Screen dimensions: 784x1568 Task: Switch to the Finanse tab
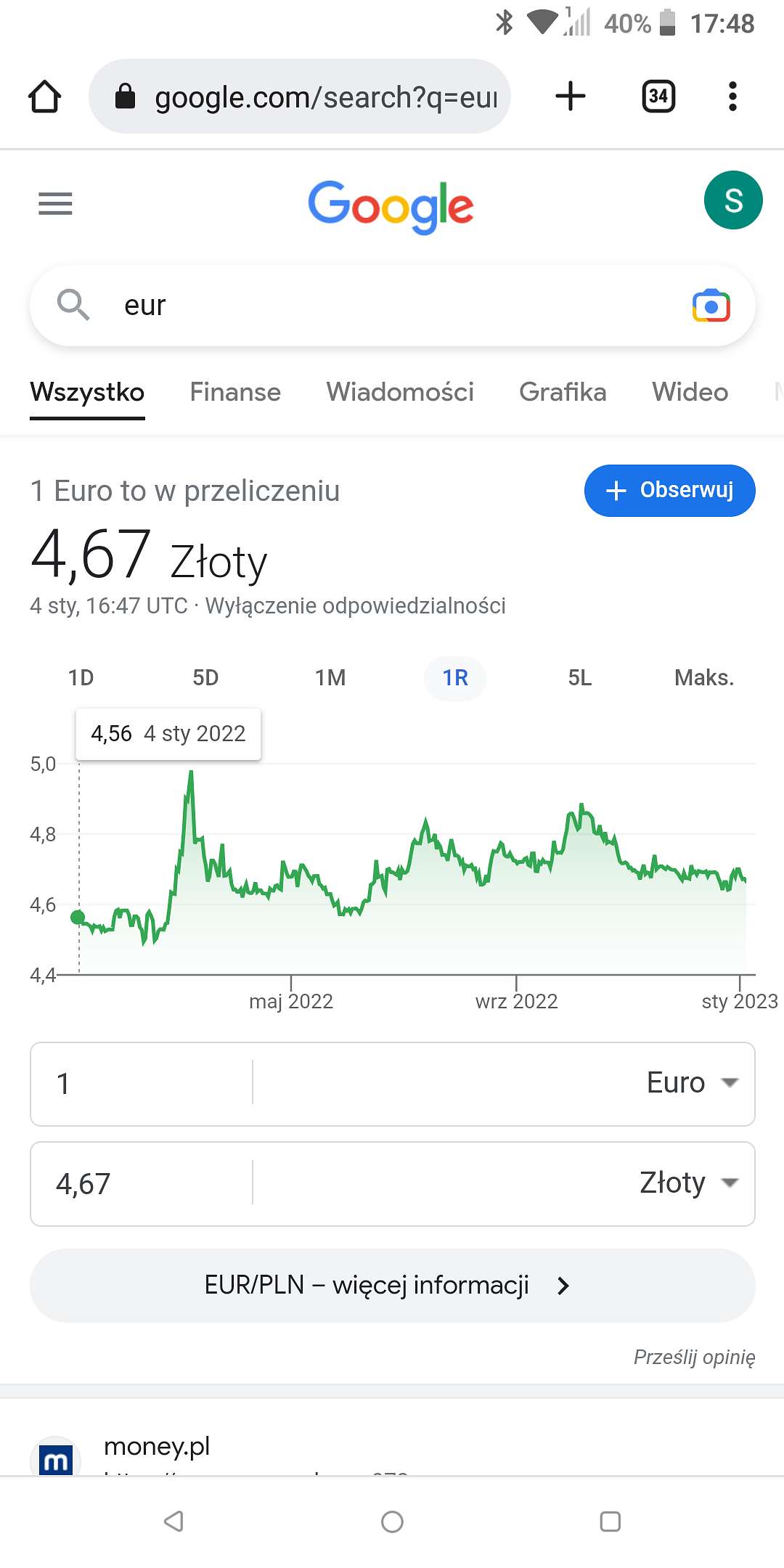pos(235,392)
